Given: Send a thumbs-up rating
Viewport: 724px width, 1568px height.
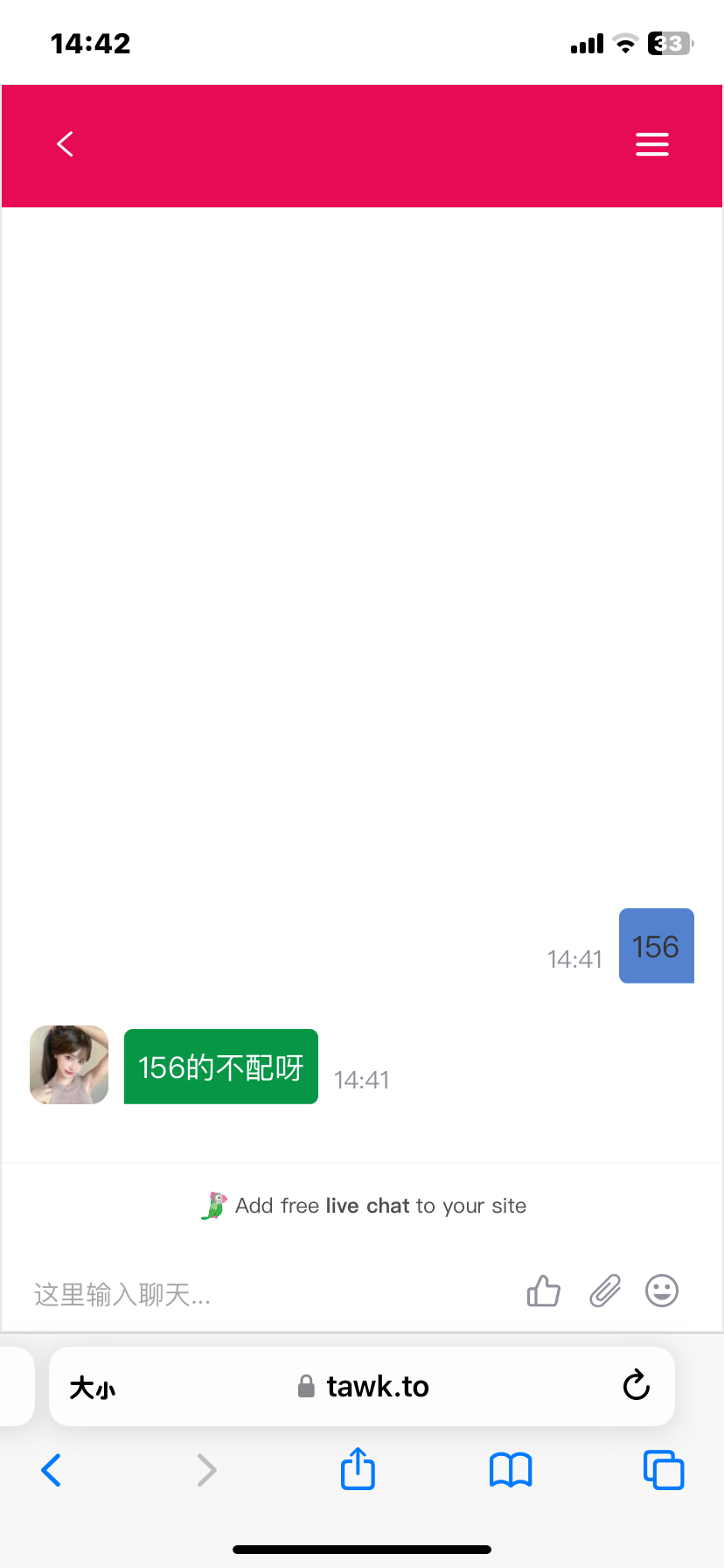Looking at the screenshot, I should coord(543,1291).
